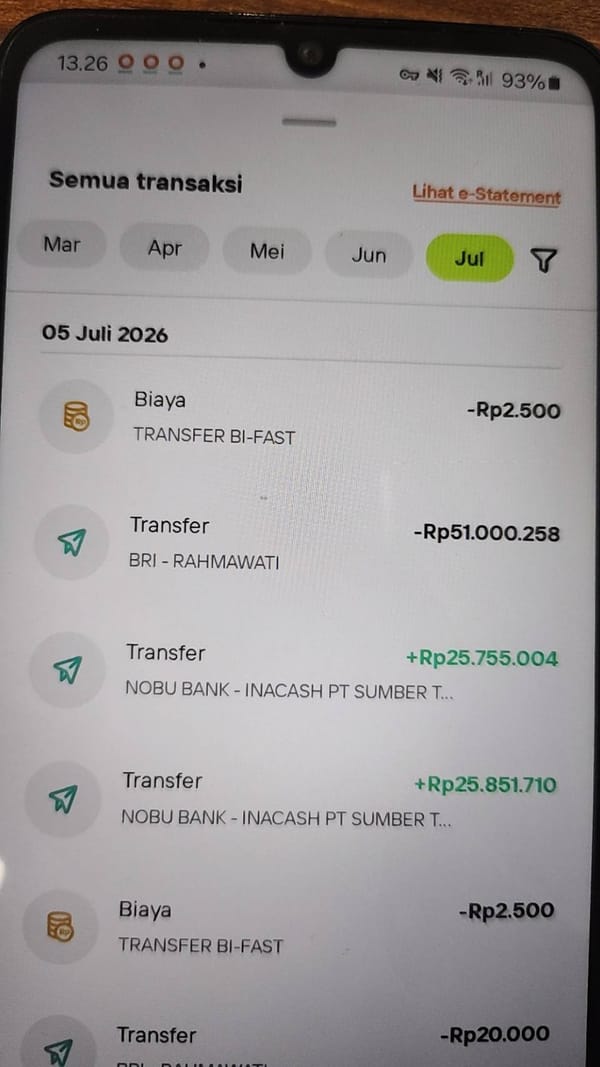Open Lihat e-Statement link
The height and width of the screenshot is (1067, 600).
coord(486,195)
